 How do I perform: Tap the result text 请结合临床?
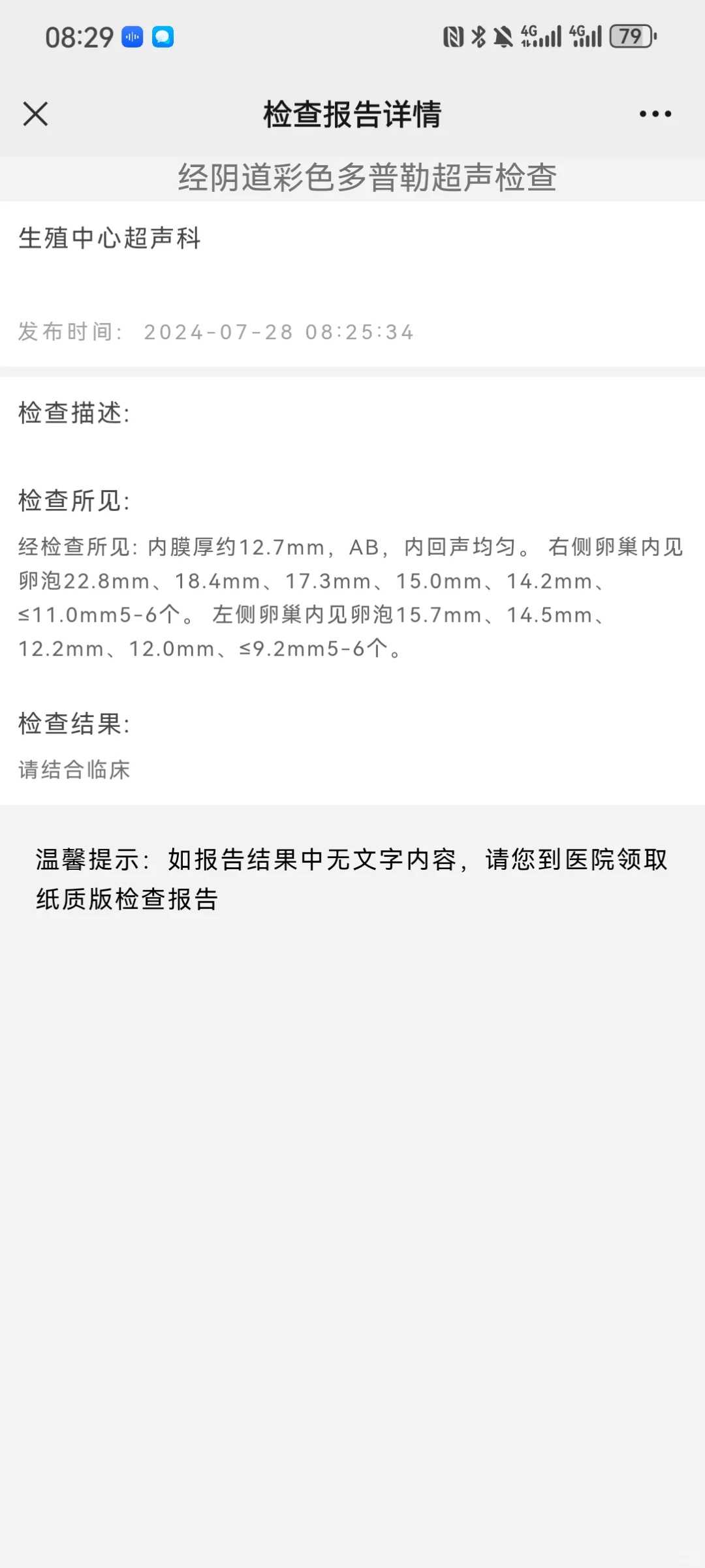(x=74, y=769)
